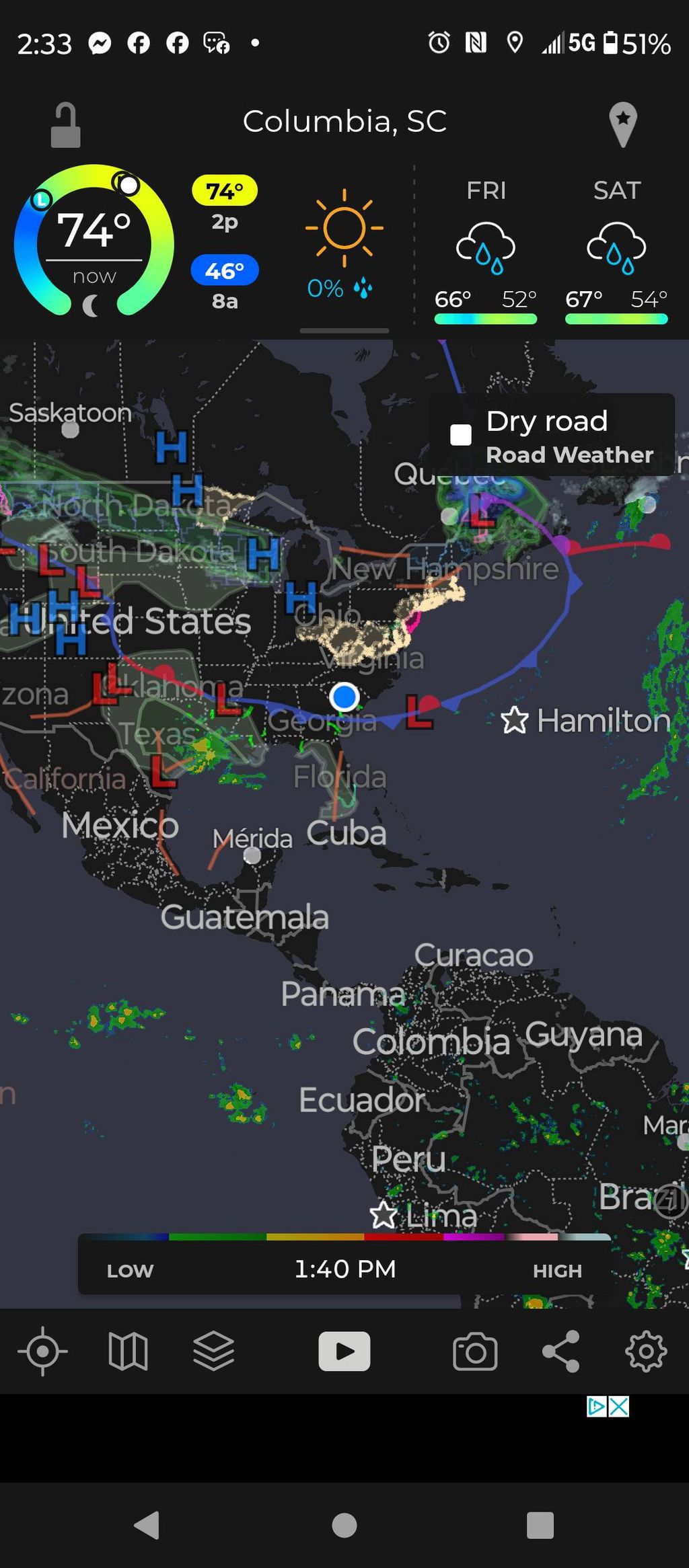Open map style options

pyautogui.click(x=128, y=1351)
